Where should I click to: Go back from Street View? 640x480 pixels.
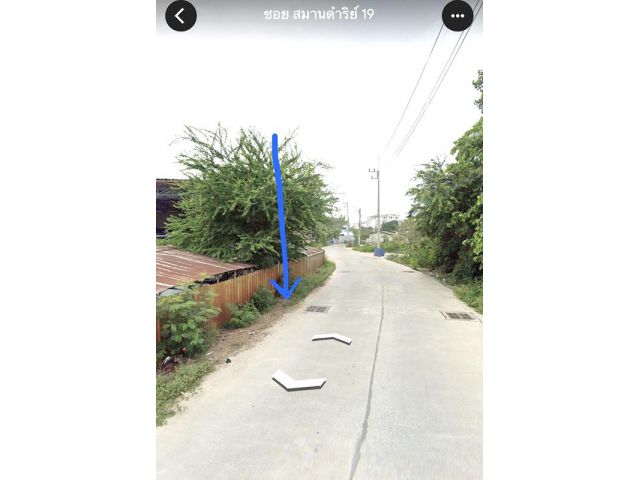click(x=181, y=16)
